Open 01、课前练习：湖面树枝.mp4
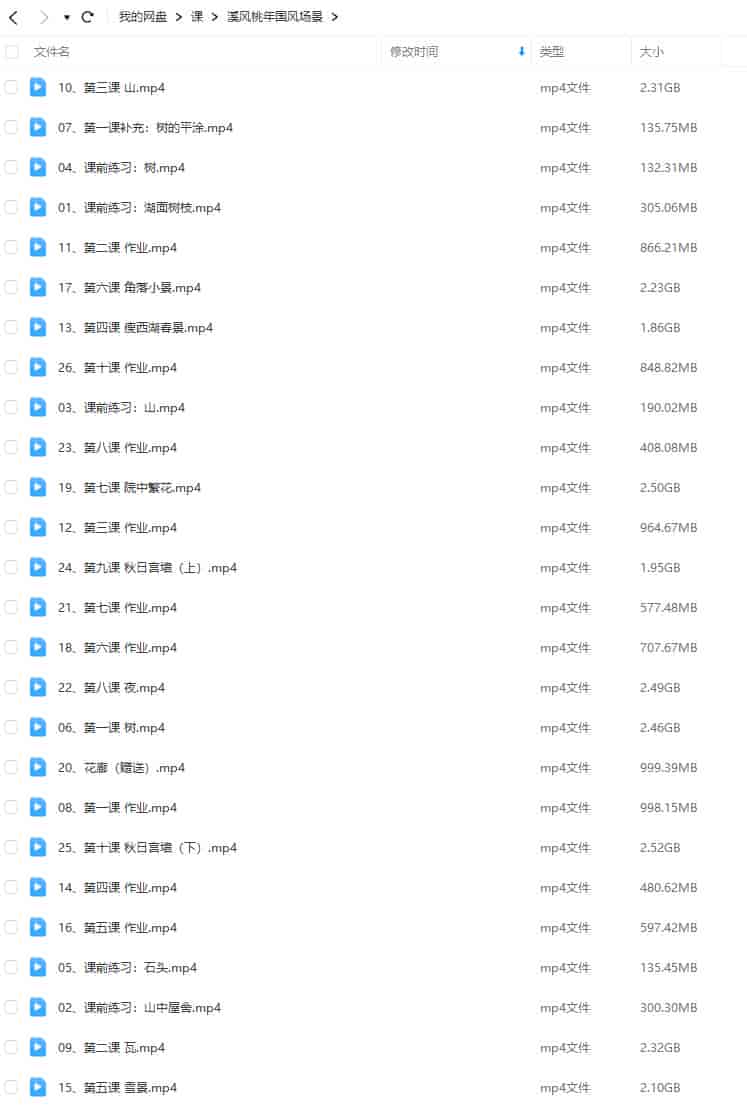 coord(139,208)
